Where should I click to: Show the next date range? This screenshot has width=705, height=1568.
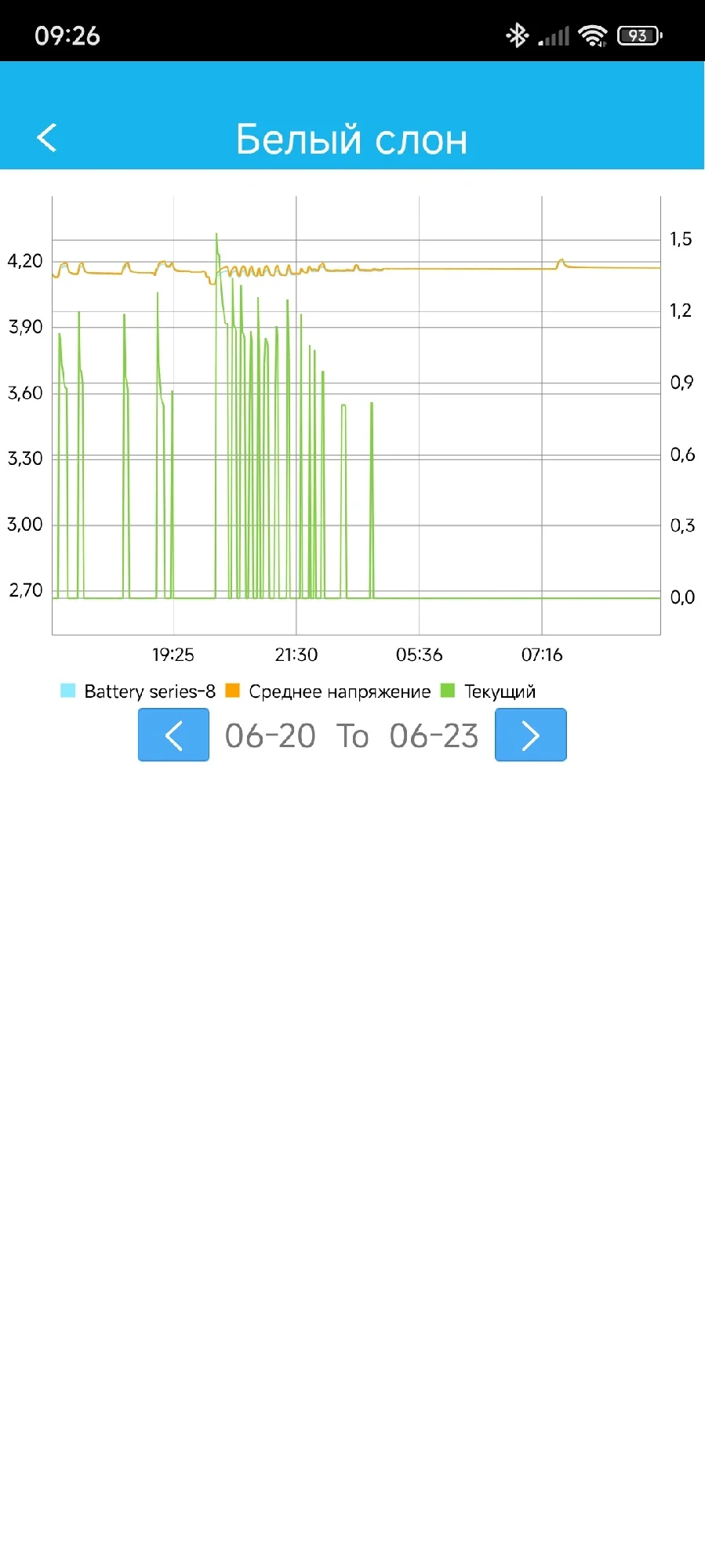(x=530, y=735)
